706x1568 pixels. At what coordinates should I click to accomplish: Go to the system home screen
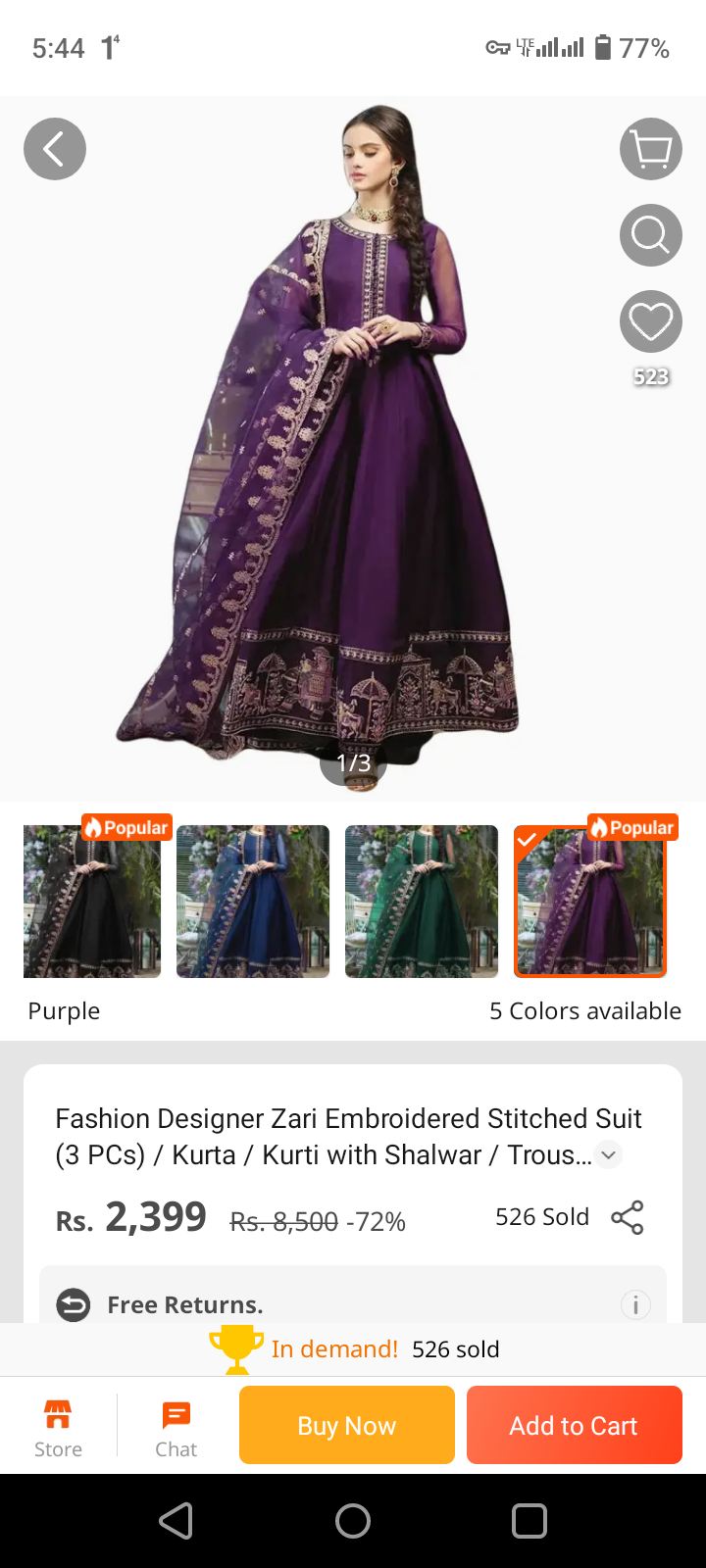(353, 1521)
